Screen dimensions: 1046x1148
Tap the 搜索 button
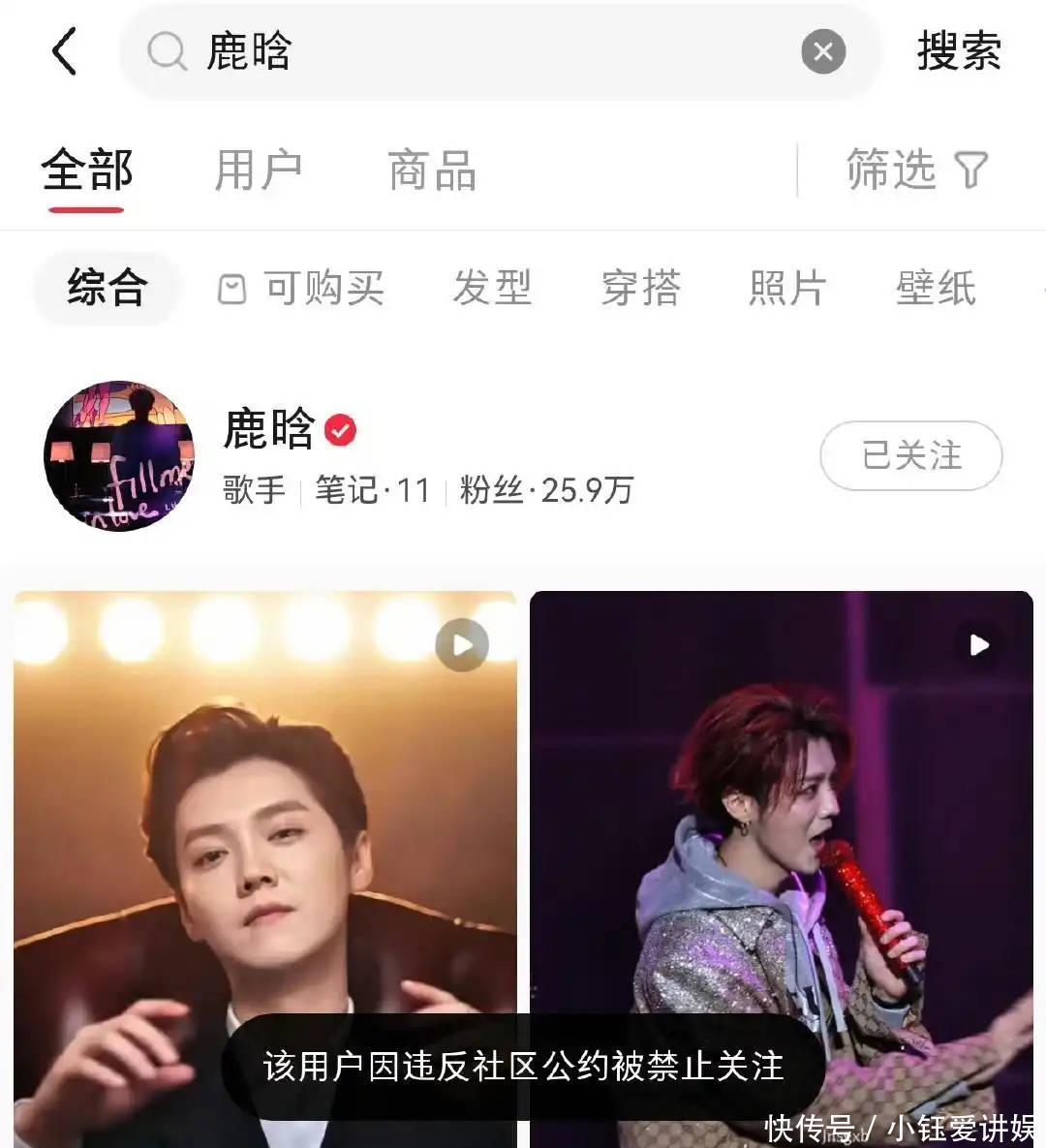tap(959, 51)
